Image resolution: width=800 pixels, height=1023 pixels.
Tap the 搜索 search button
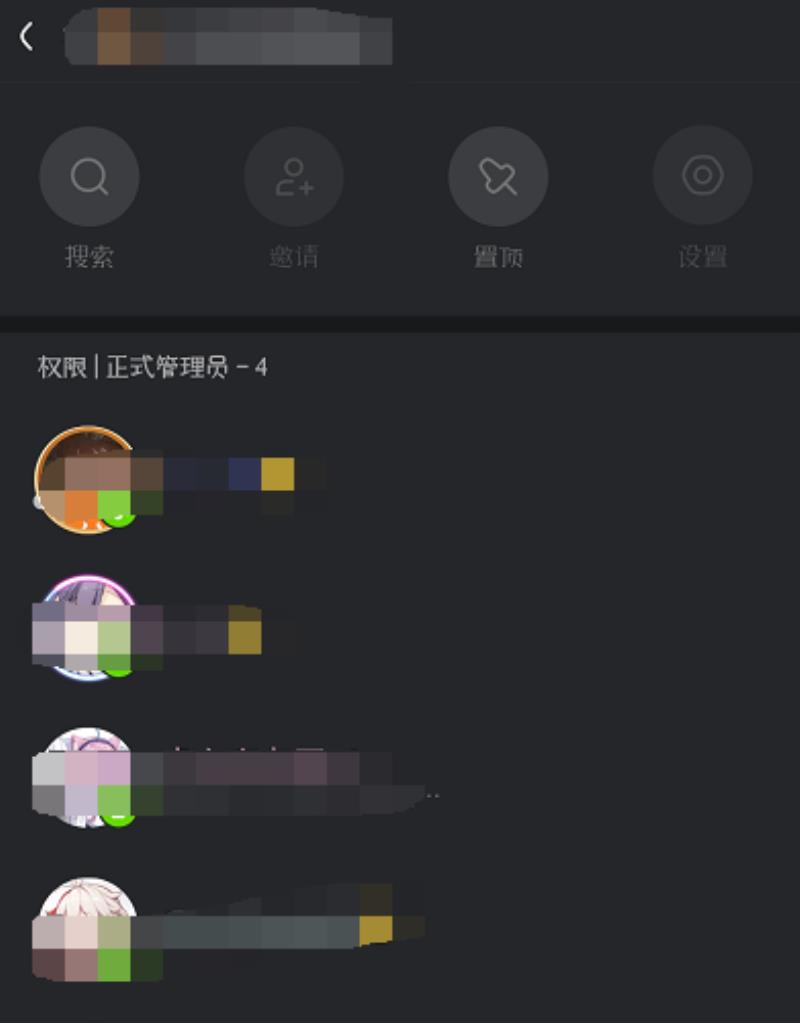point(89,177)
